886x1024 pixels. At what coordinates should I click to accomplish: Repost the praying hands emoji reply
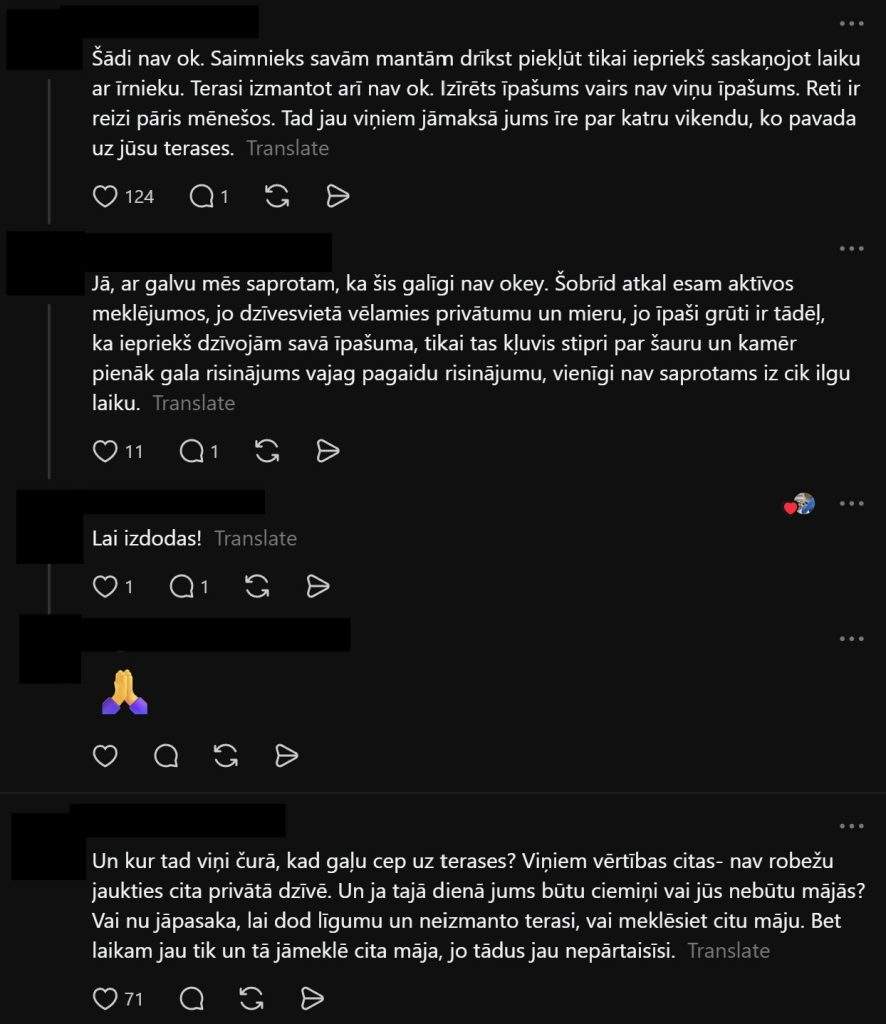(226, 755)
